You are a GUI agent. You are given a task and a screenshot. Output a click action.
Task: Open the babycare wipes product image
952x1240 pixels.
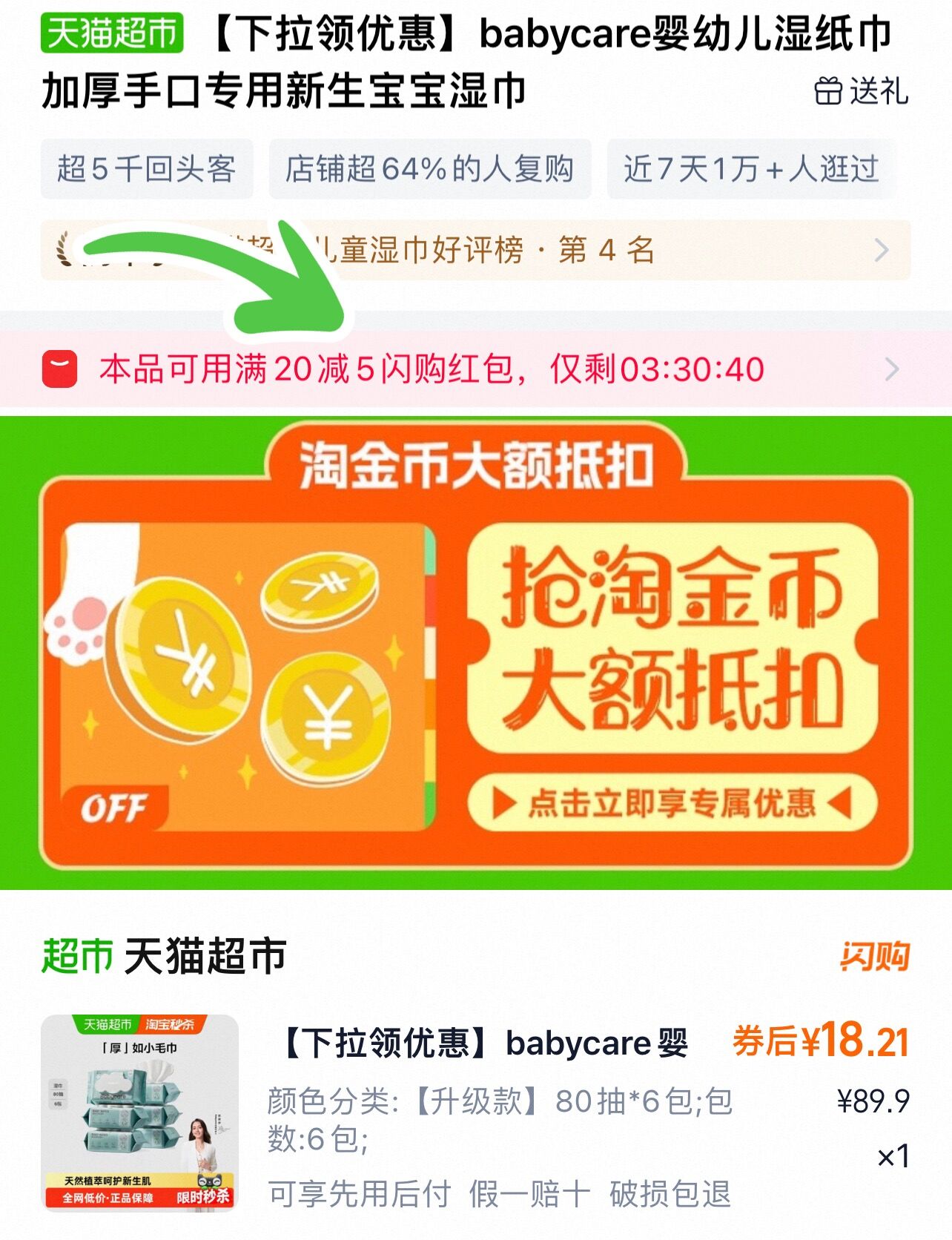point(140,1112)
